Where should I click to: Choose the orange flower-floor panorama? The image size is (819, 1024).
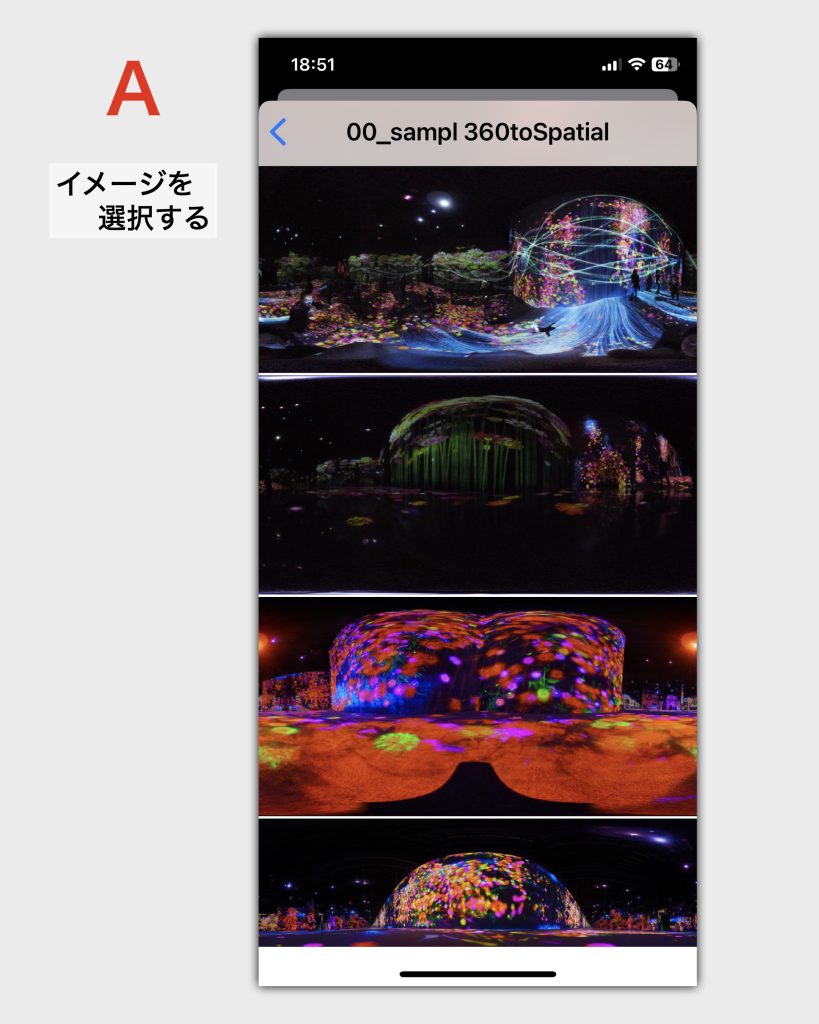(x=477, y=706)
